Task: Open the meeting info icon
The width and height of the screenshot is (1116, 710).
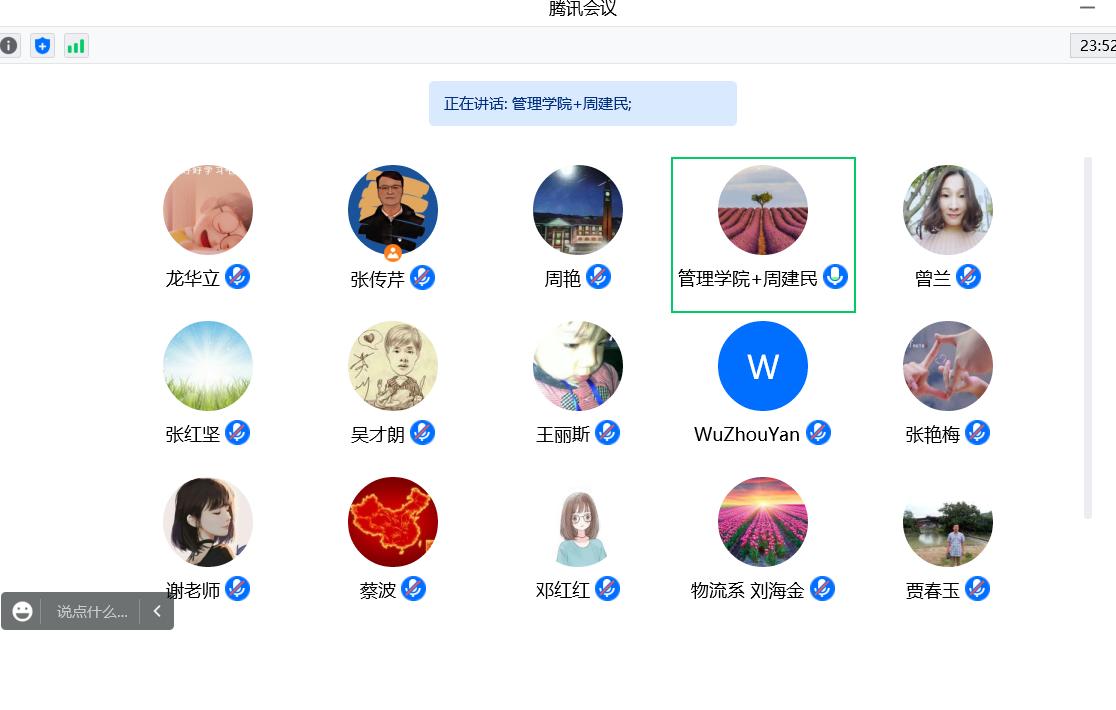Action: click(9, 46)
